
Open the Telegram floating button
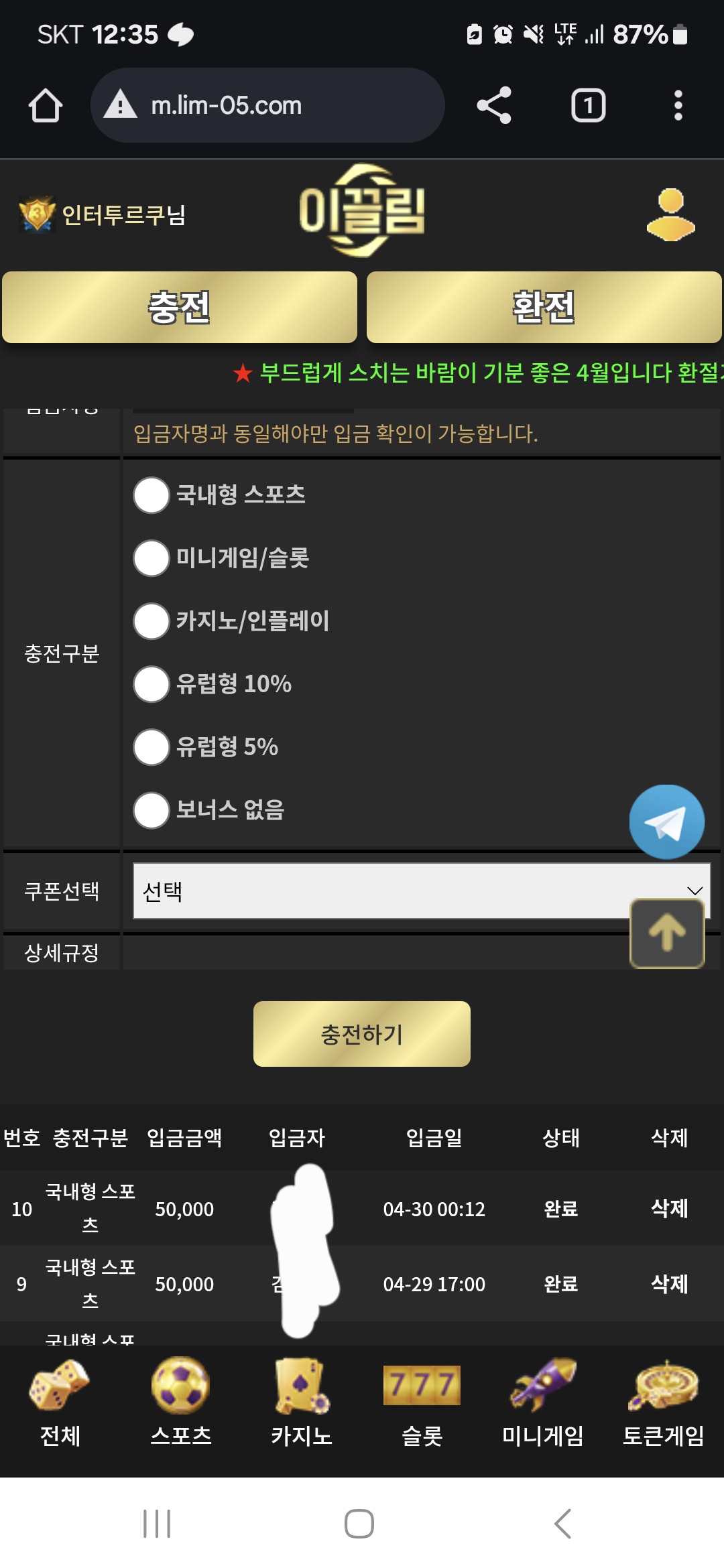click(667, 822)
